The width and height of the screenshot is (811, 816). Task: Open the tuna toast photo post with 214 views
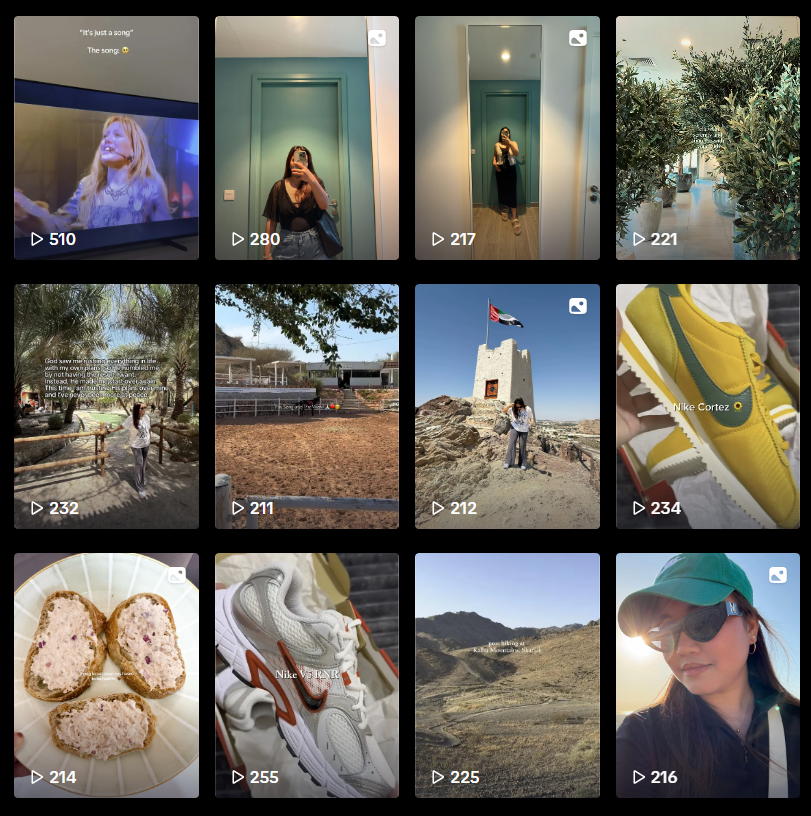click(x=106, y=675)
